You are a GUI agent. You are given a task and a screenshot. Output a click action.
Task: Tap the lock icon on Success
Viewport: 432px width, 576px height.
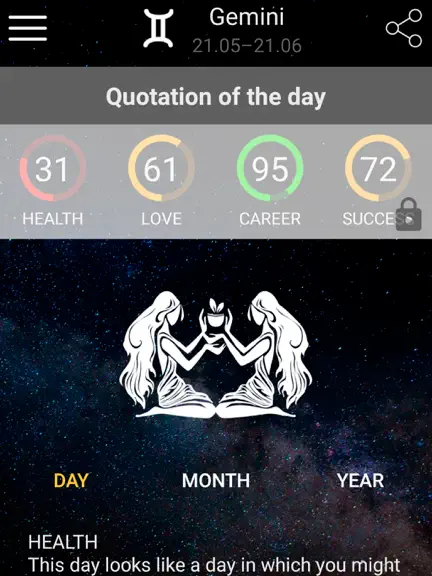pyautogui.click(x=408, y=215)
